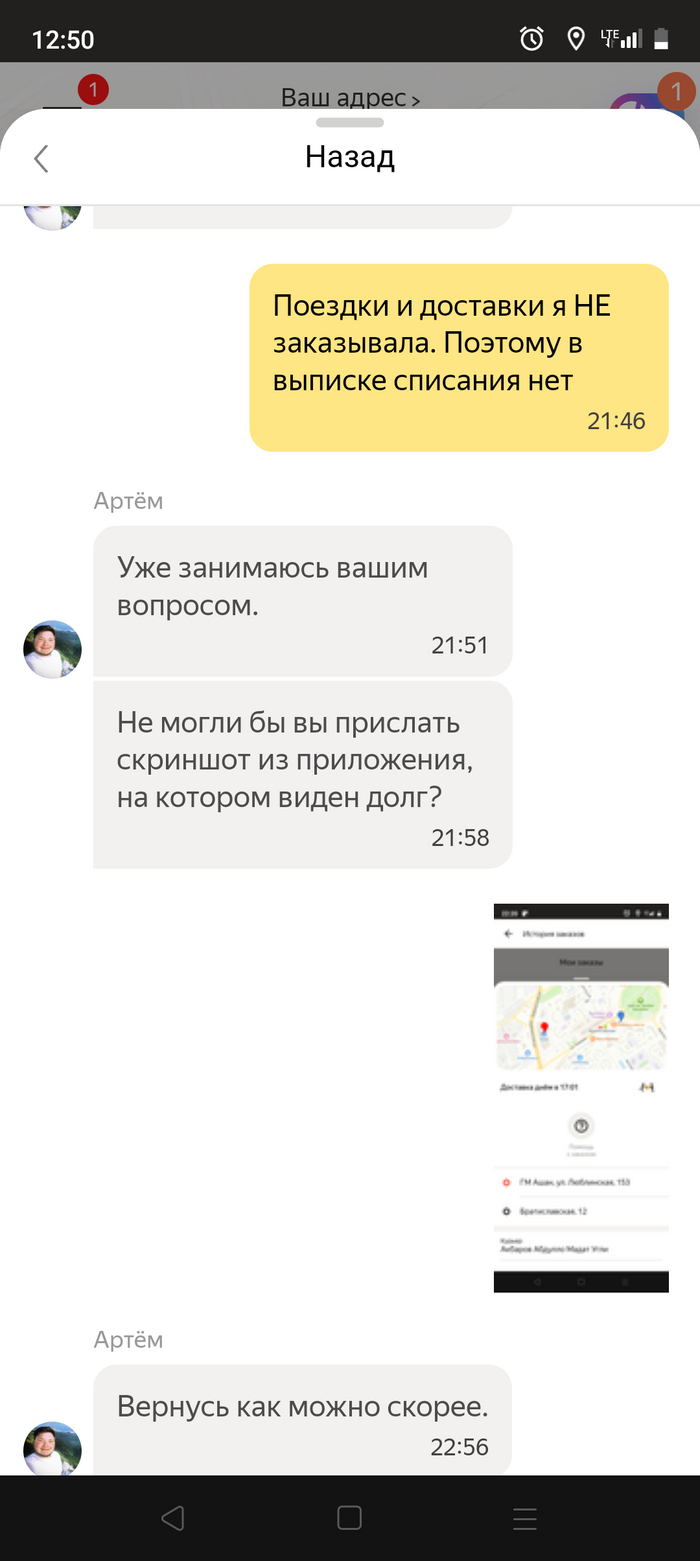Tap the sheet handle above Назад

point(349,122)
